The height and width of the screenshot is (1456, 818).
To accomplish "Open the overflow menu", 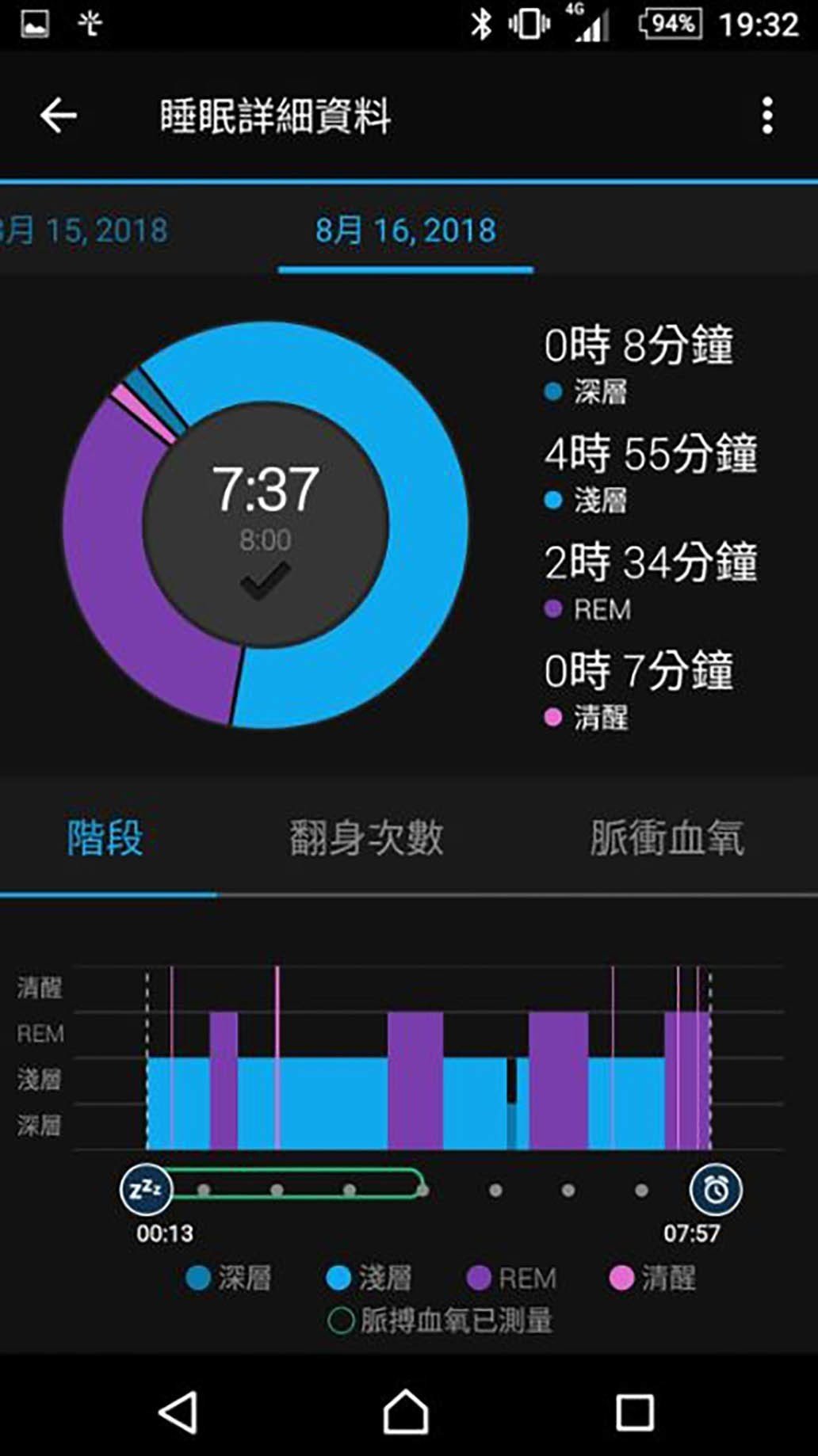I will coord(766,116).
